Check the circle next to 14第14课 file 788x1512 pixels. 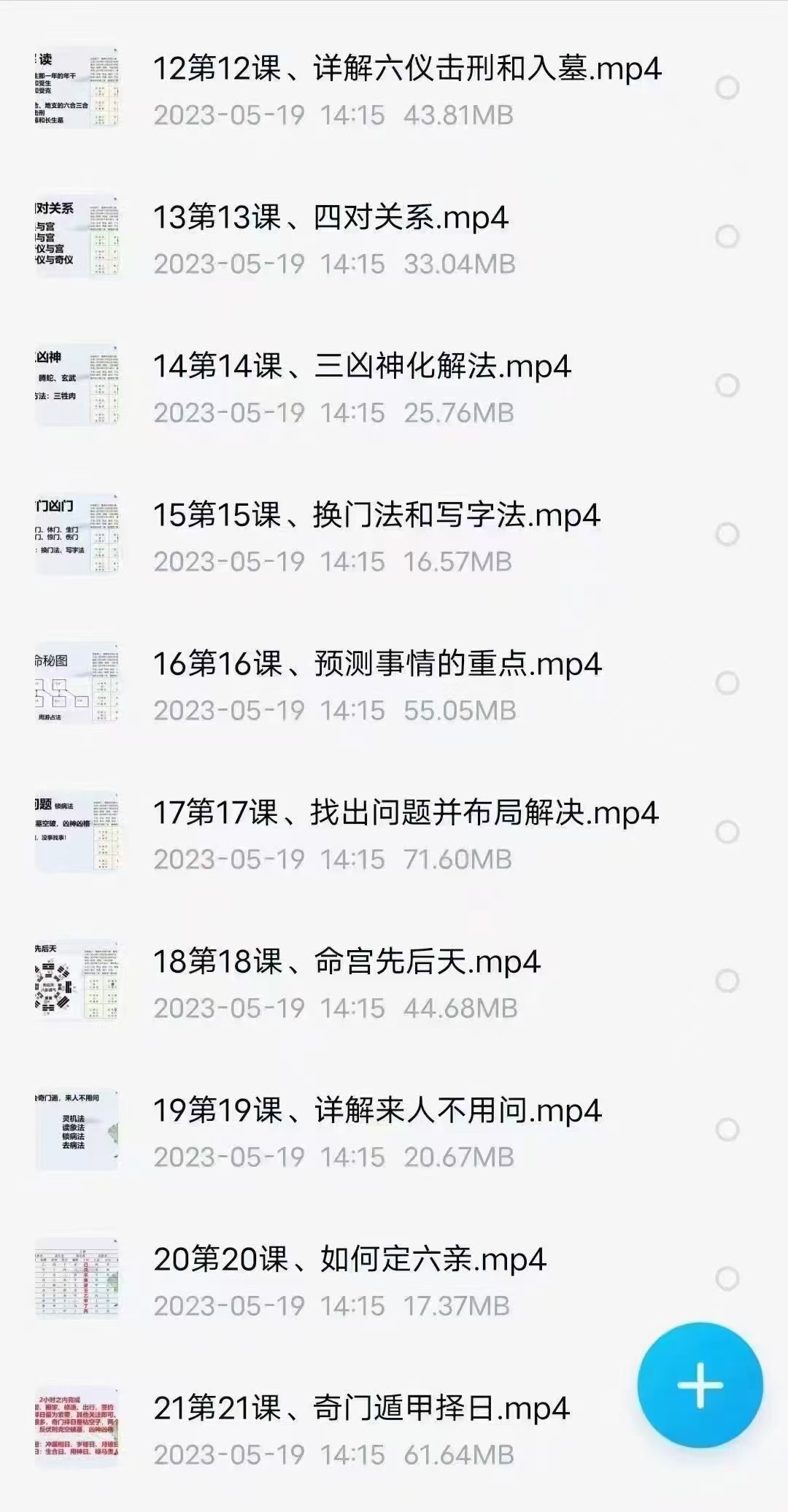pyautogui.click(x=727, y=386)
